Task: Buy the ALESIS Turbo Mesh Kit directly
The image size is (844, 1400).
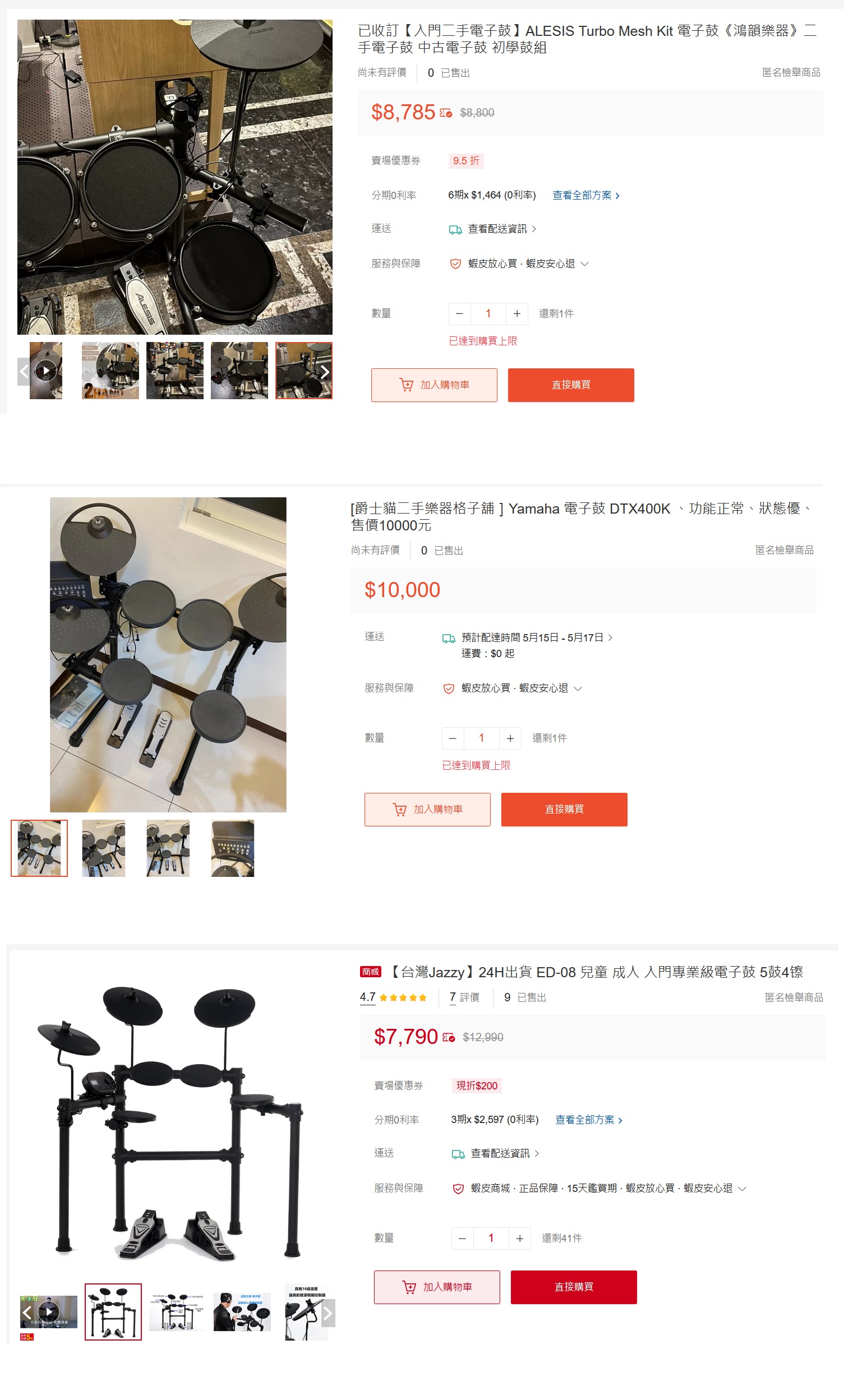Action: click(571, 385)
